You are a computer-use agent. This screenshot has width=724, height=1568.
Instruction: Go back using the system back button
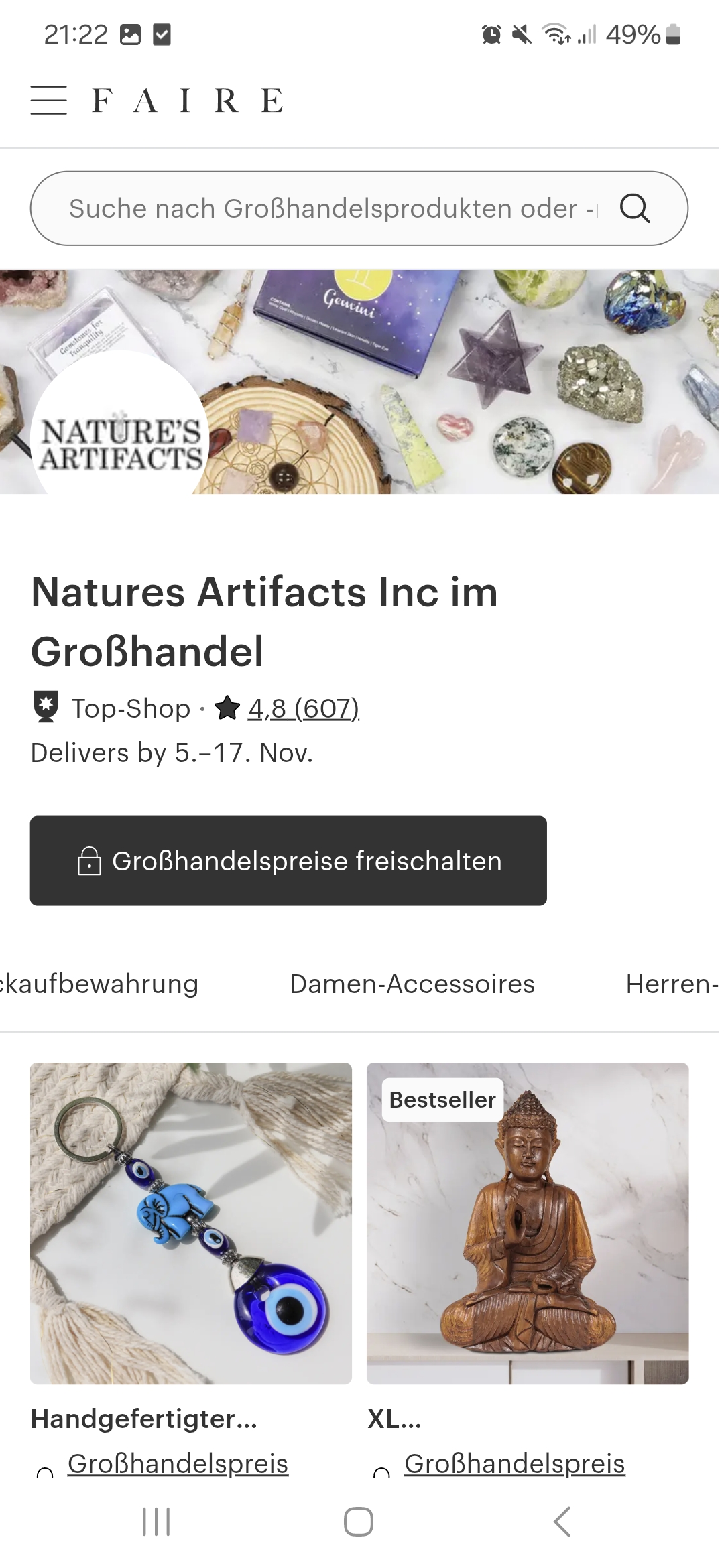tap(562, 1522)
